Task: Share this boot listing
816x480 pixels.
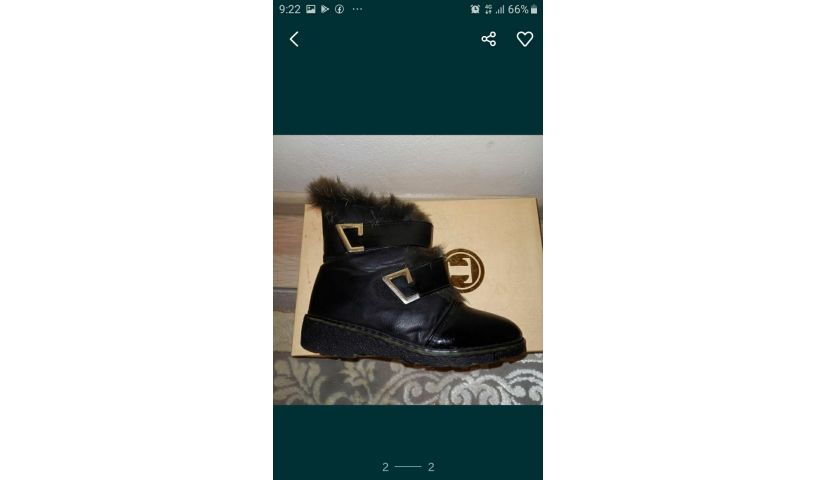Action: tap(489, 39)
